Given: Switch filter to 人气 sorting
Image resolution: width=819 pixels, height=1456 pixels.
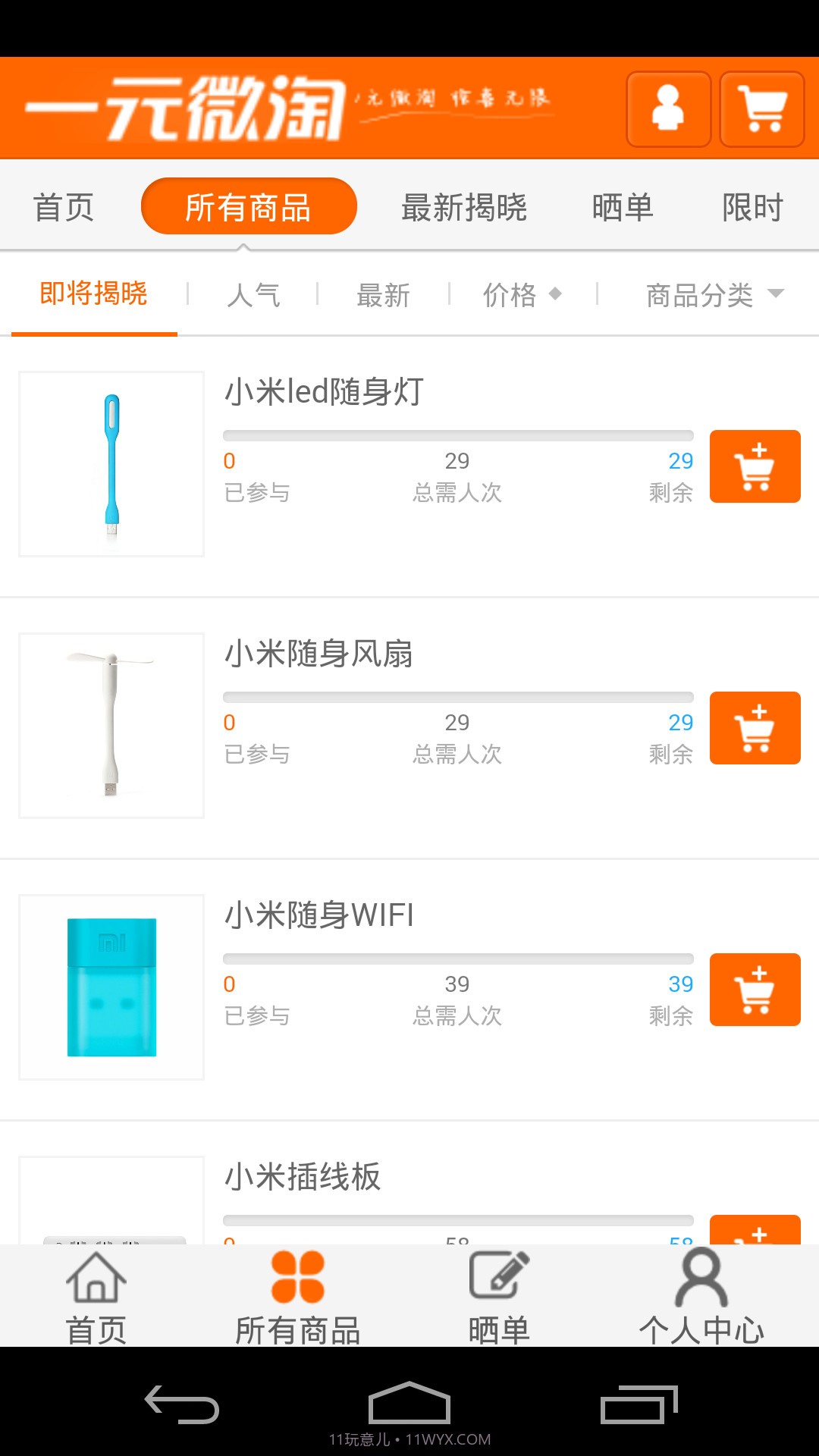Looking at the screenshot, I should [x=253, y=295].
